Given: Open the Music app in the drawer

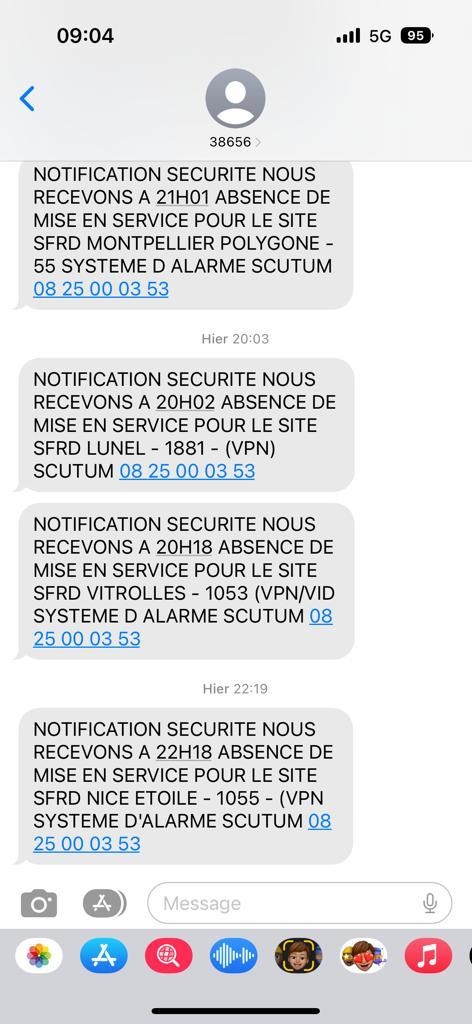Looking at the screenshot, I should coord(428,955).
